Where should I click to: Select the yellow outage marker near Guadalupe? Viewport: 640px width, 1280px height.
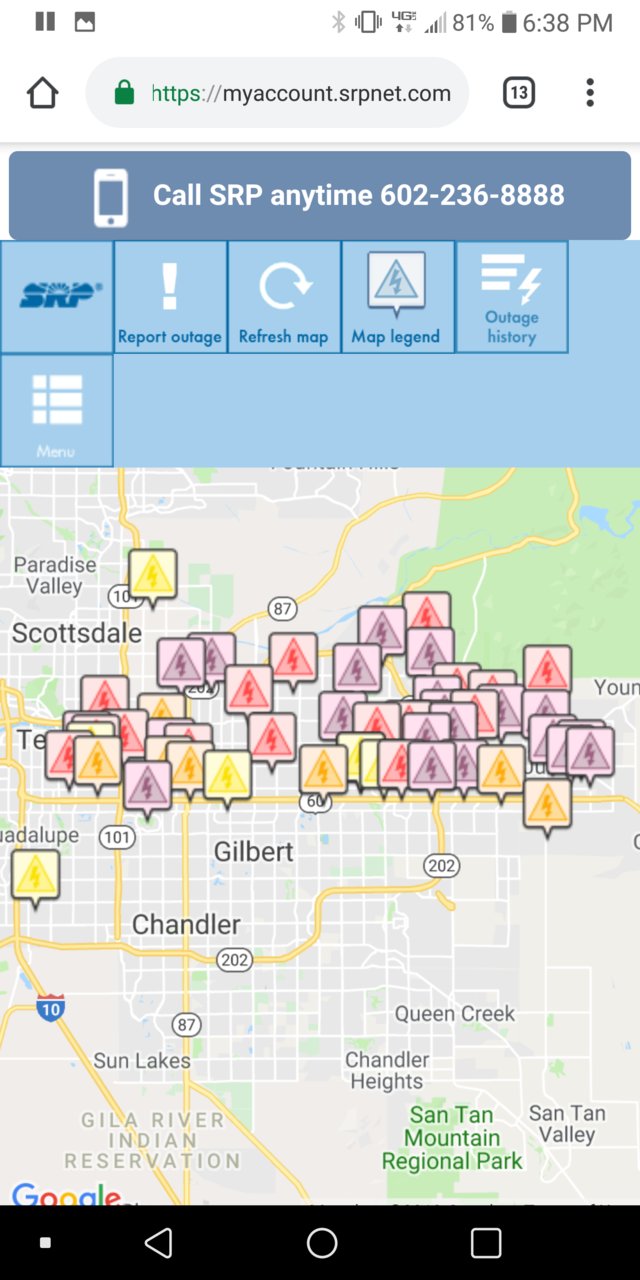click(x=35, y=877)
